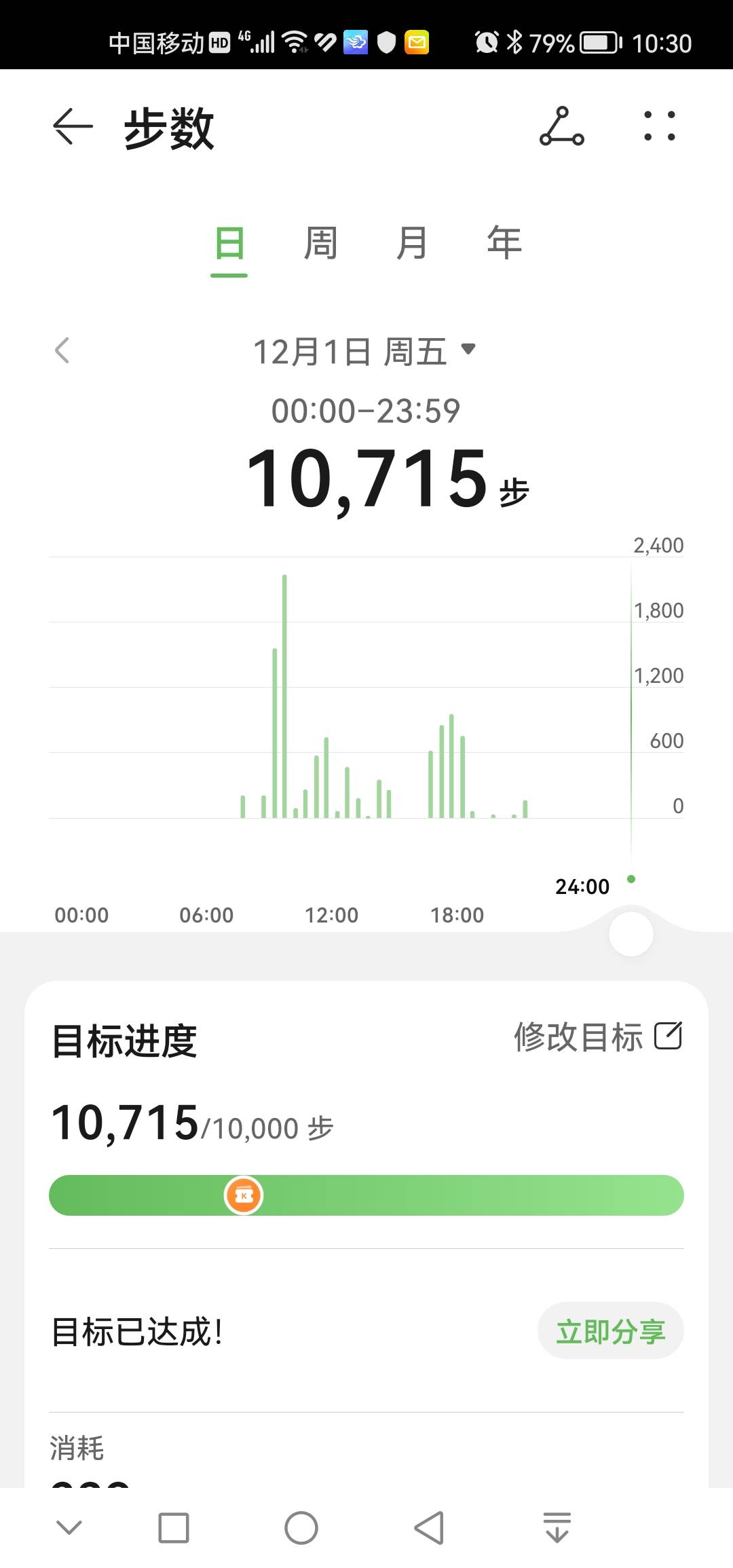Click the left chevron for previous day
This screenshot has width=733, height=1568.
click(x=62, y=350)
